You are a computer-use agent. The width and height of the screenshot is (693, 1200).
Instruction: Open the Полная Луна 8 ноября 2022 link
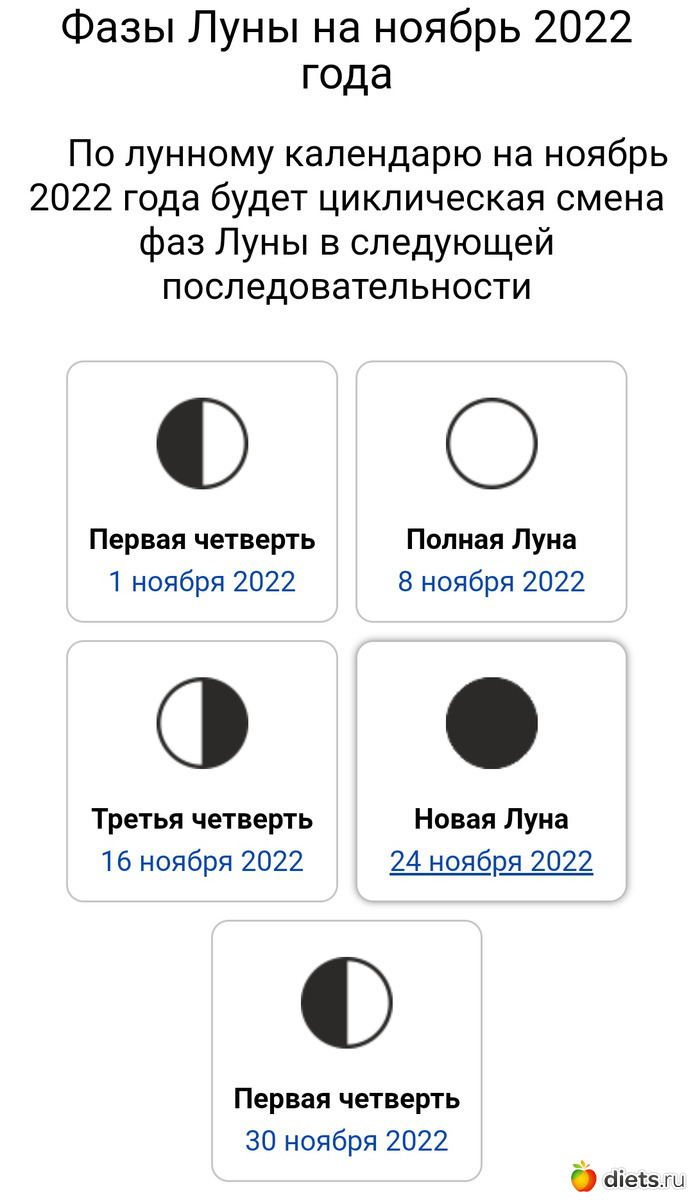[x=491, y=582]
